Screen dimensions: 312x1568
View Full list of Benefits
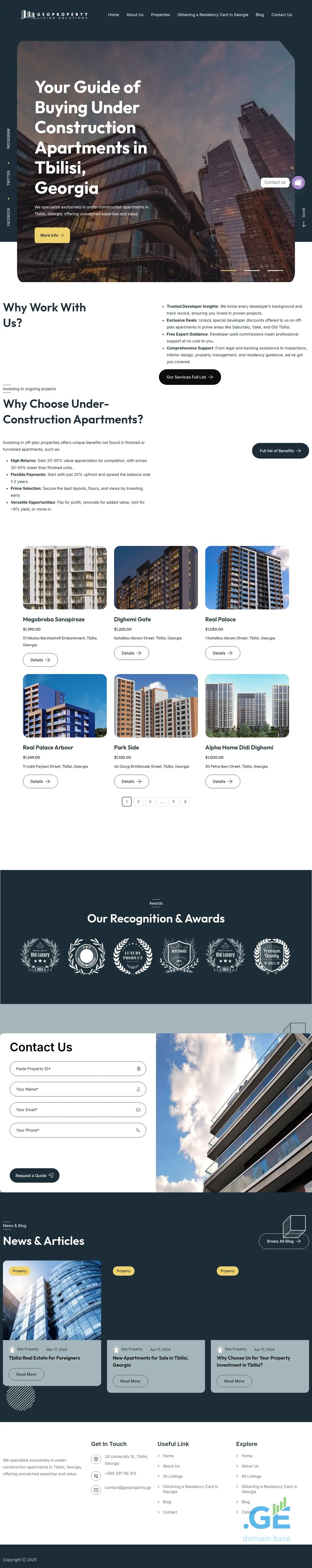click(x=280, y=451)
